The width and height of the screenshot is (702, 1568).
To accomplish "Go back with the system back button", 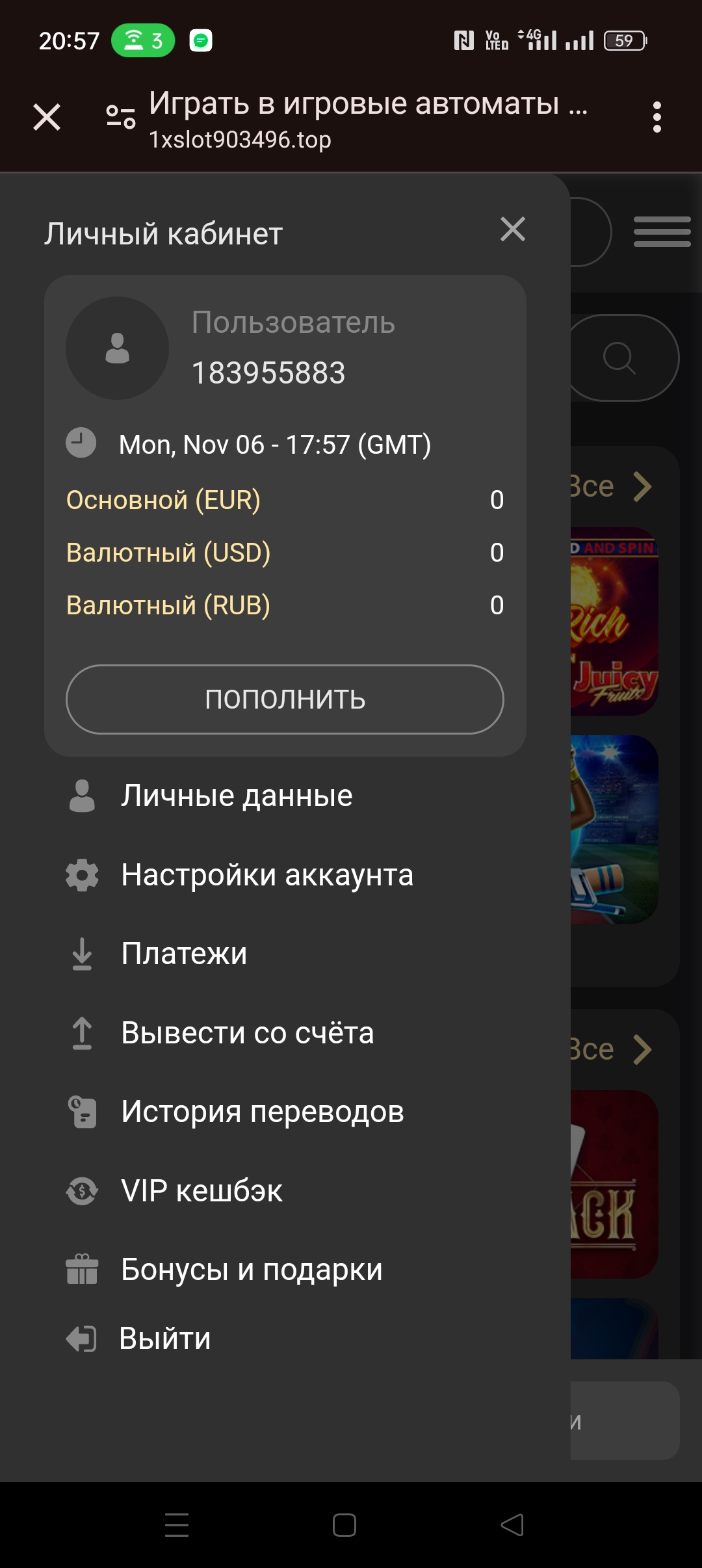I will point(512,1524).
